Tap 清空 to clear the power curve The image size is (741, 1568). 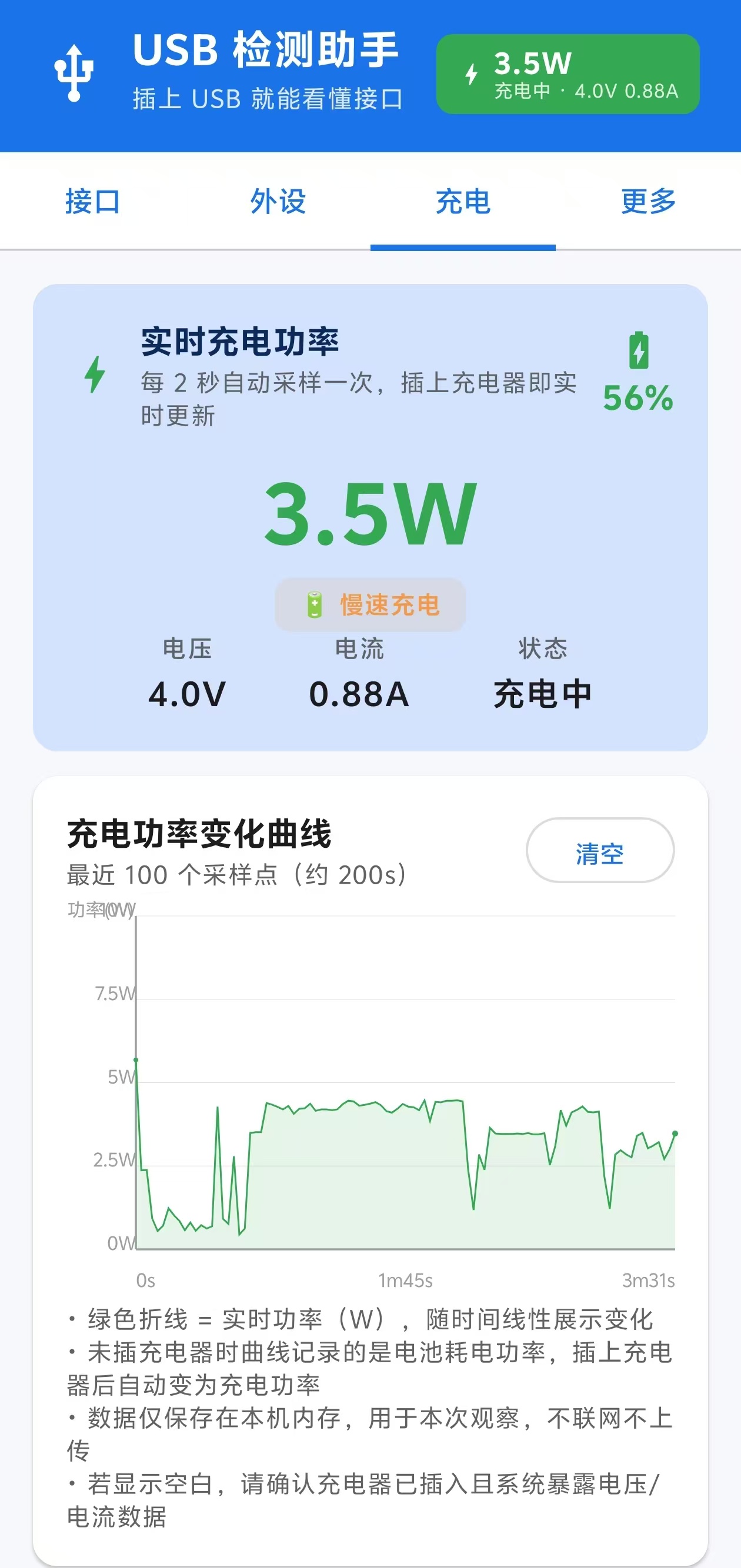tap(600, 850)
